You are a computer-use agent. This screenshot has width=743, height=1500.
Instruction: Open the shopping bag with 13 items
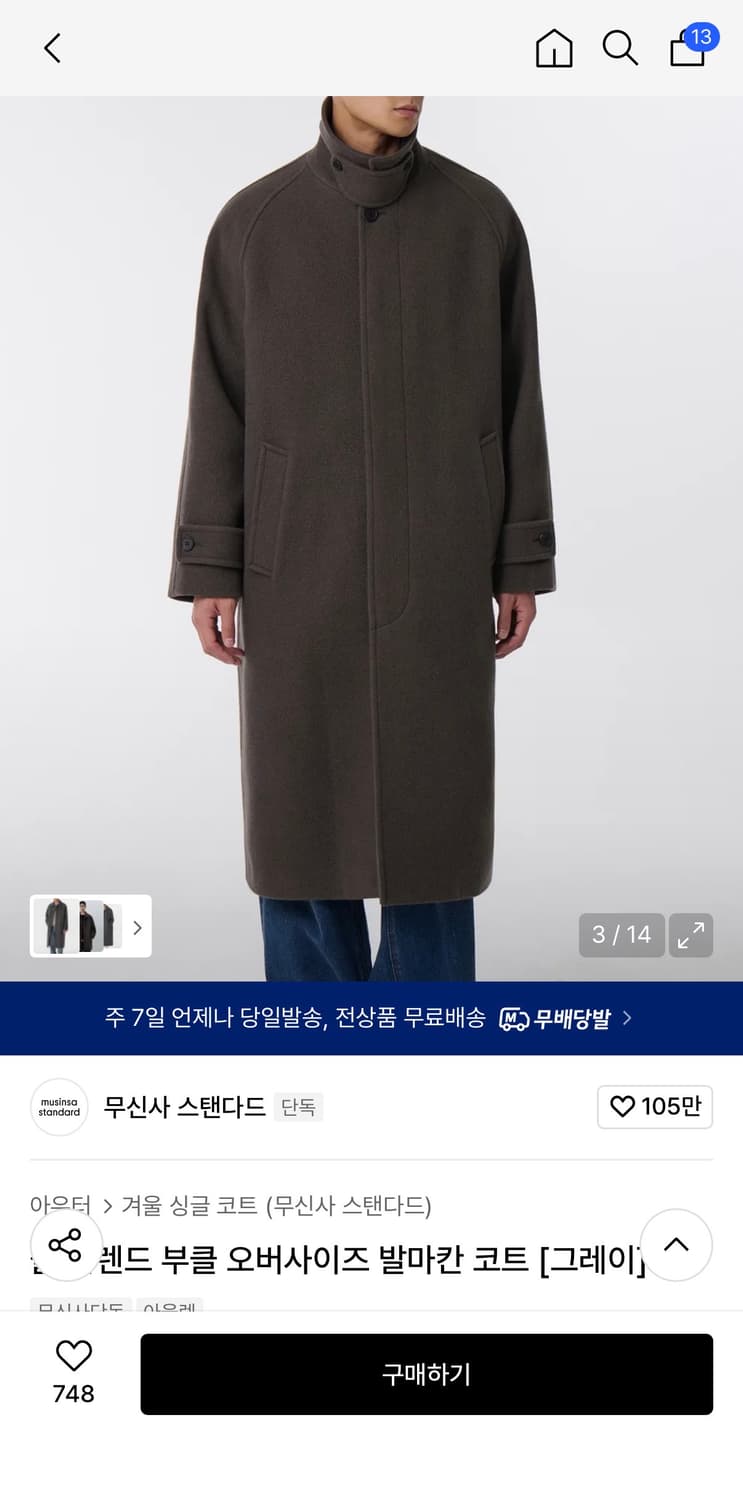(x=687, y=50)
